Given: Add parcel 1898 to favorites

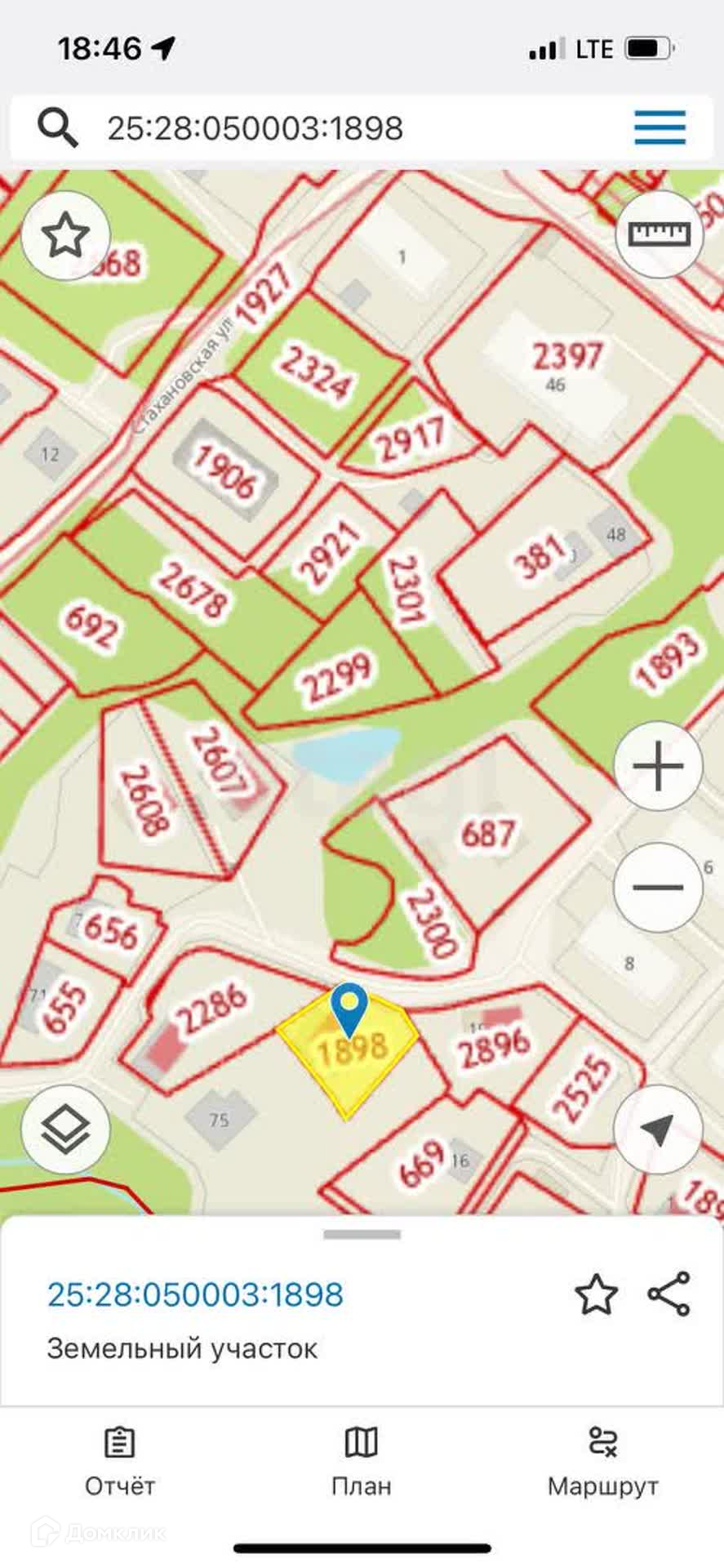Looking at the screenshot, I should pos(596,1295).
